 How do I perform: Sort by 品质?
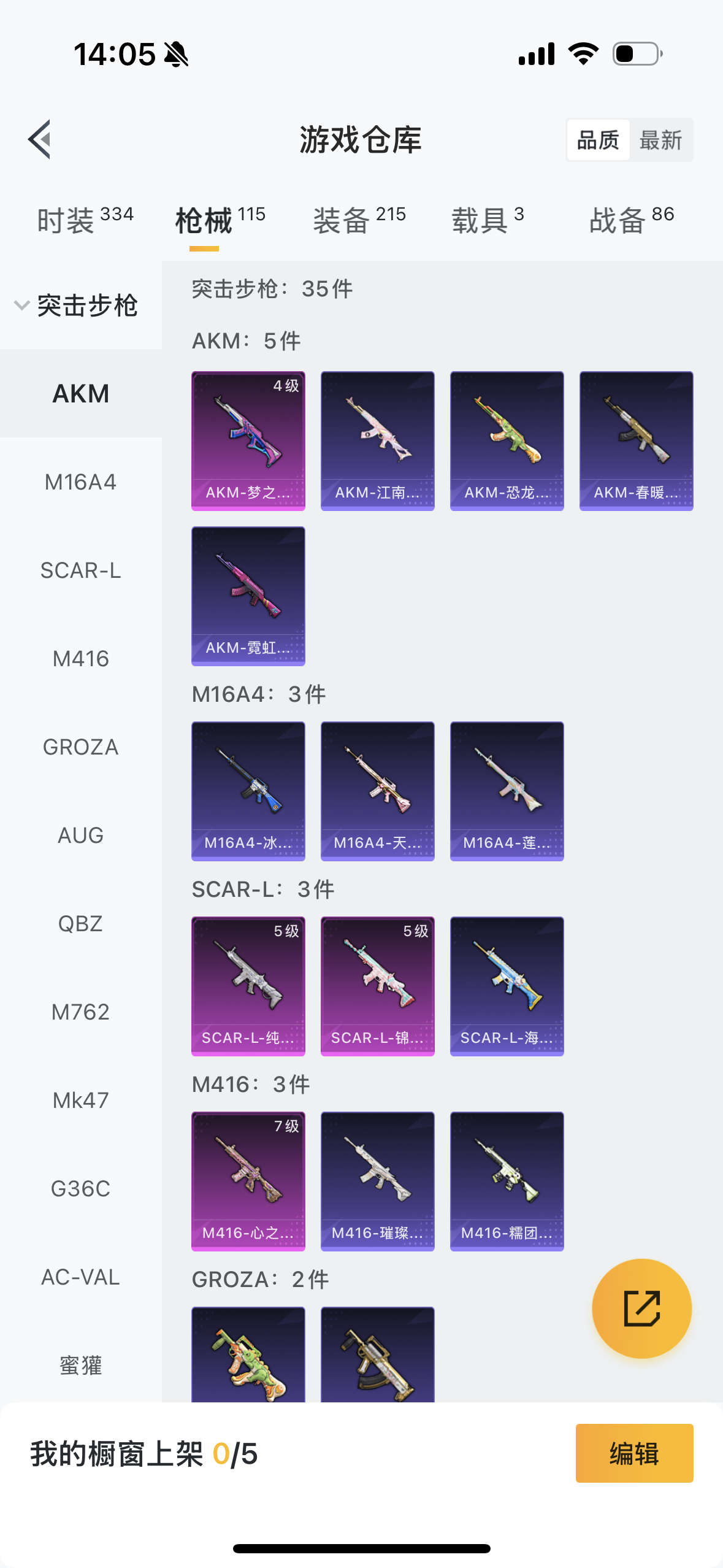pyautogui.click(x=598, y=140)
